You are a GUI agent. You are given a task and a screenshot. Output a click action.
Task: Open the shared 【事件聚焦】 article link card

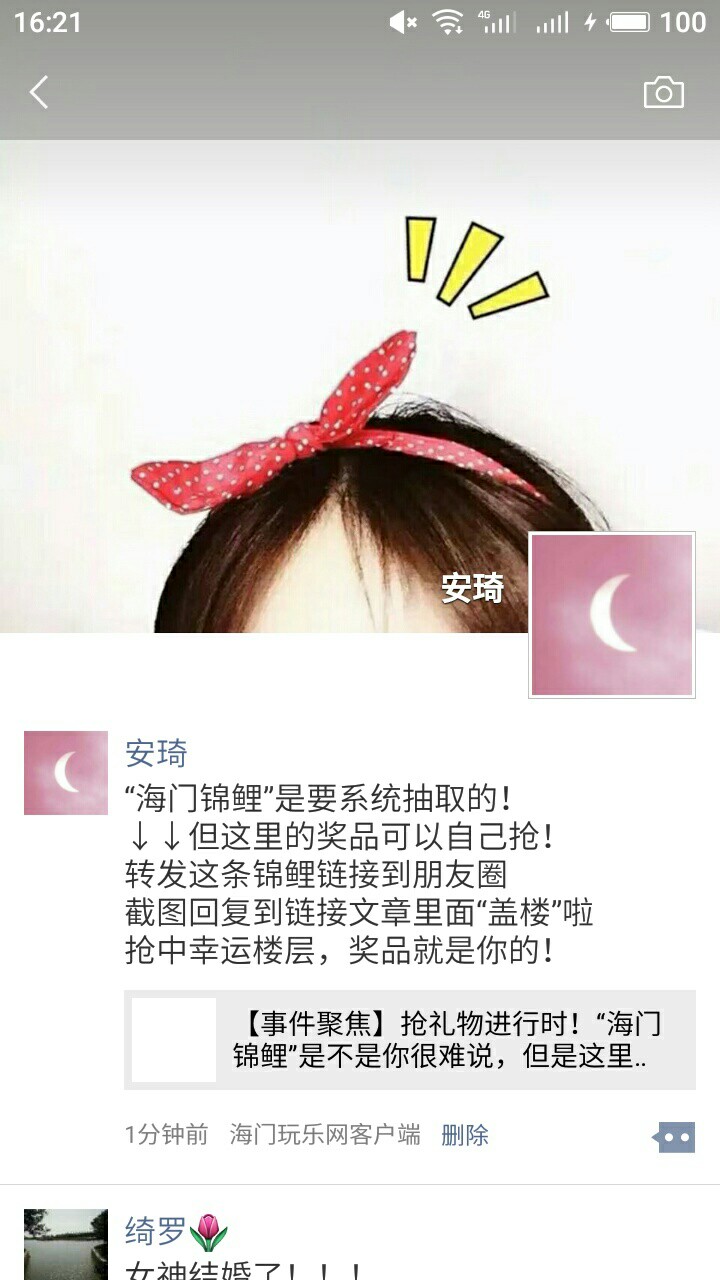pyautogui.click(x=410, y=1039)
